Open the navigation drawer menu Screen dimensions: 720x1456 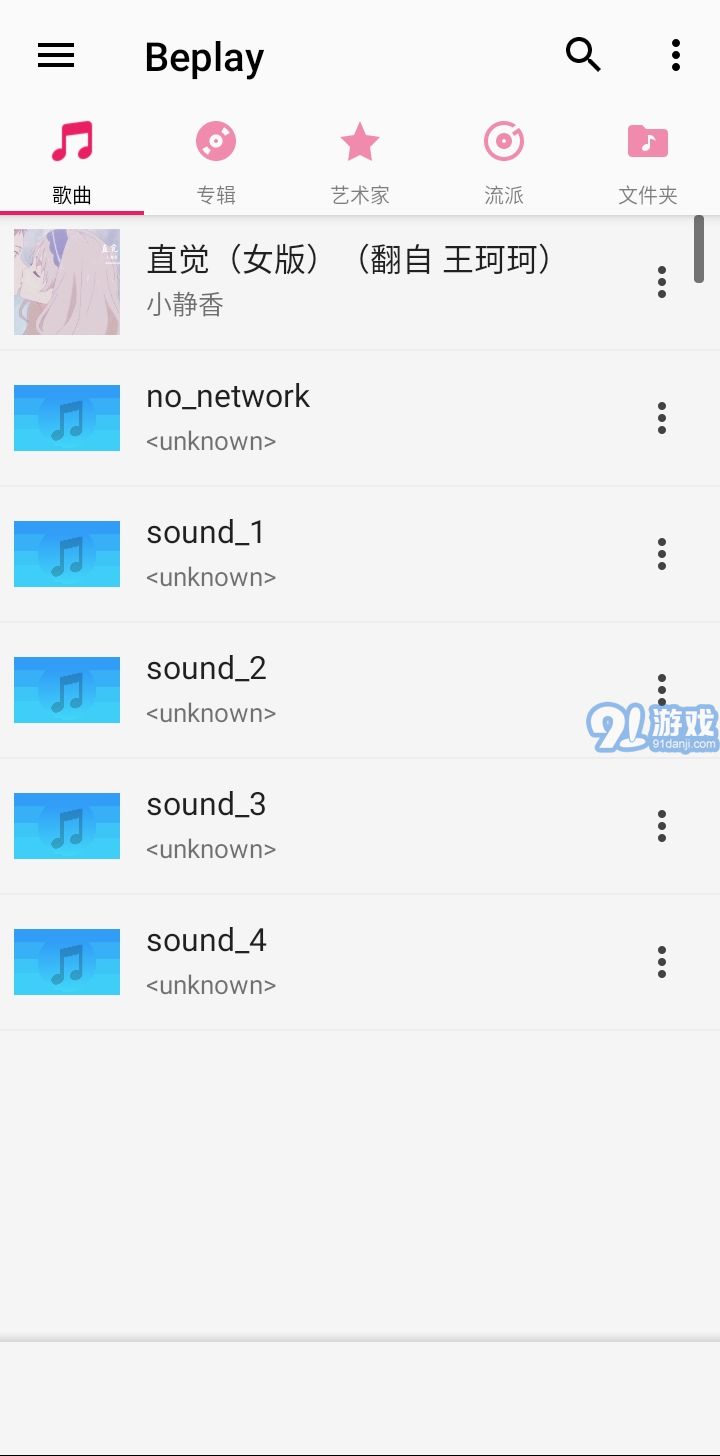coord(56,56)
